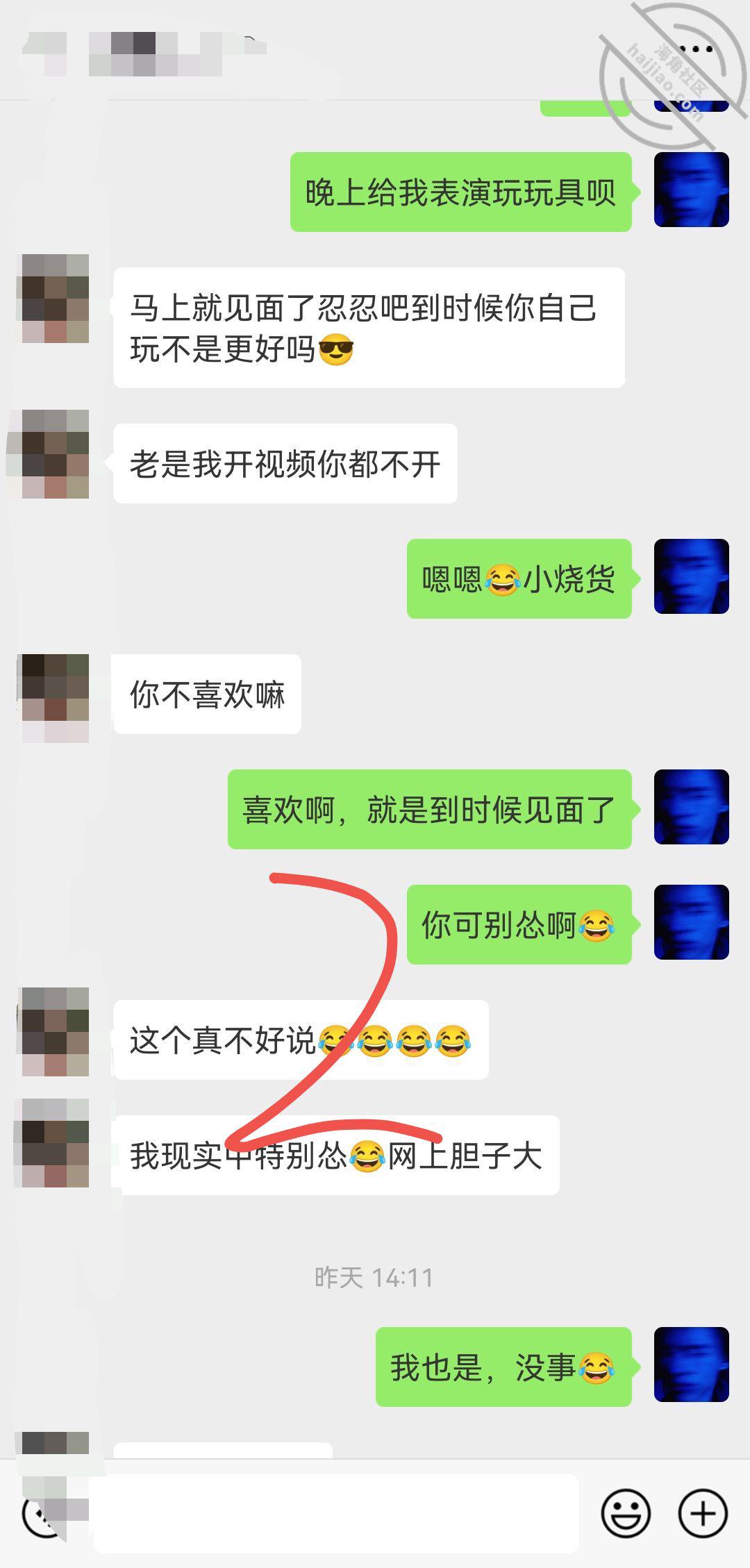
Task: Tap the message text input field
Action: click(x=336, y=1513)
